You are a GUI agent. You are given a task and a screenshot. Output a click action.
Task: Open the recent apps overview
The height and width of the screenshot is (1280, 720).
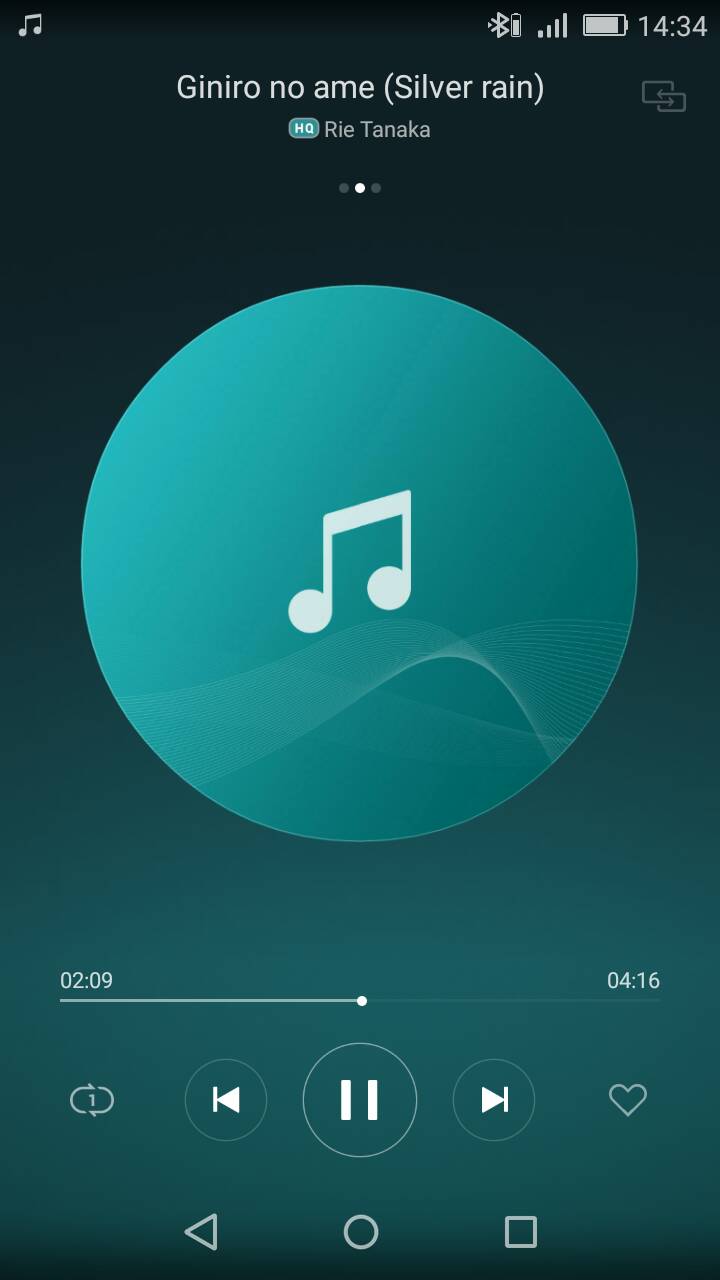(520, 1231)
